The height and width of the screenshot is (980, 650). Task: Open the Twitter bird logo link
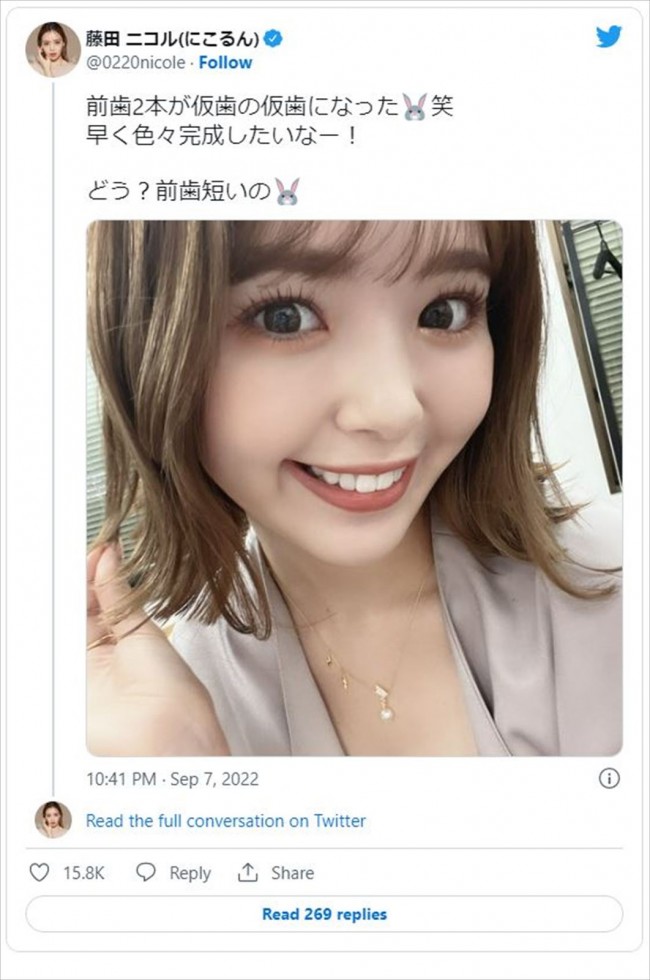[608, 37]
